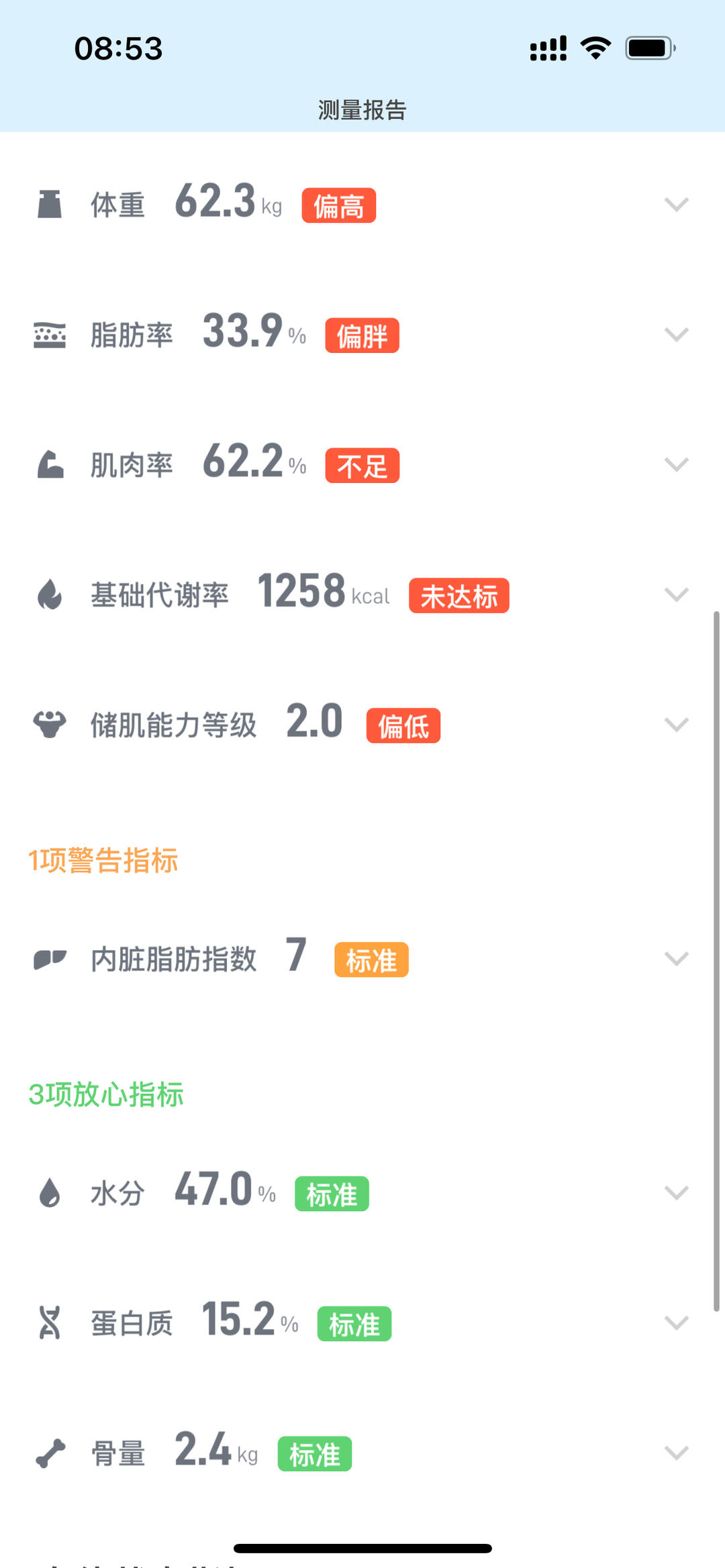Expand the 脂肪率 details
Image resolution: width=725 pixels, height=1568 pixels.
point(676,335)
